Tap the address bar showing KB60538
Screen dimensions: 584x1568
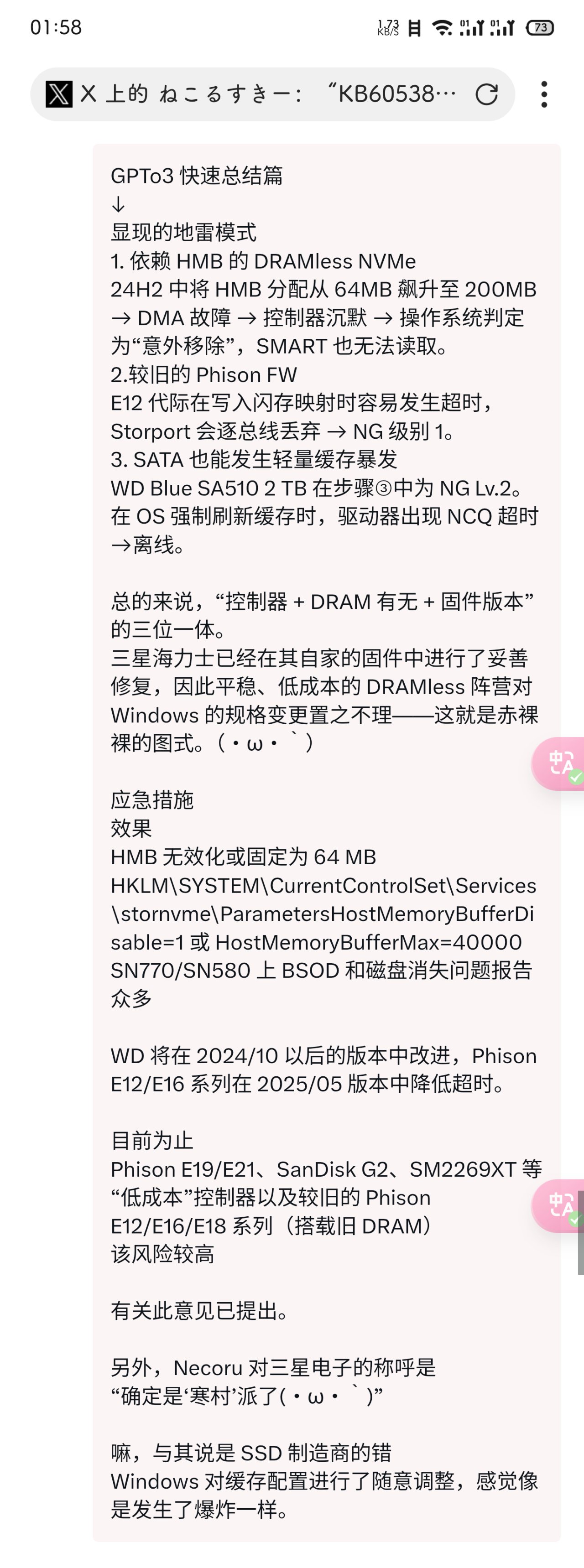[x=268, y=94]
